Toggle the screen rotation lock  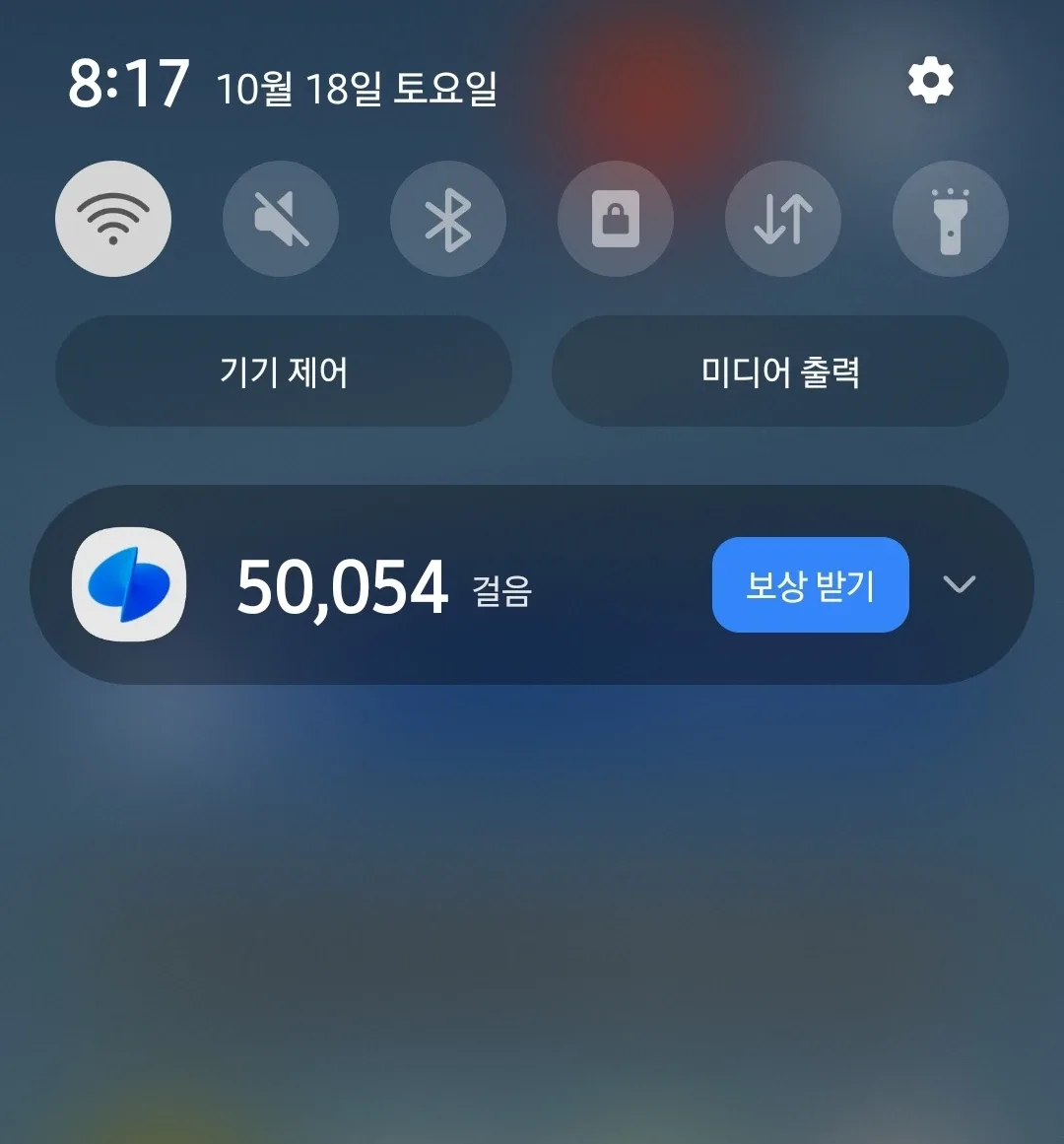point(616,218)
